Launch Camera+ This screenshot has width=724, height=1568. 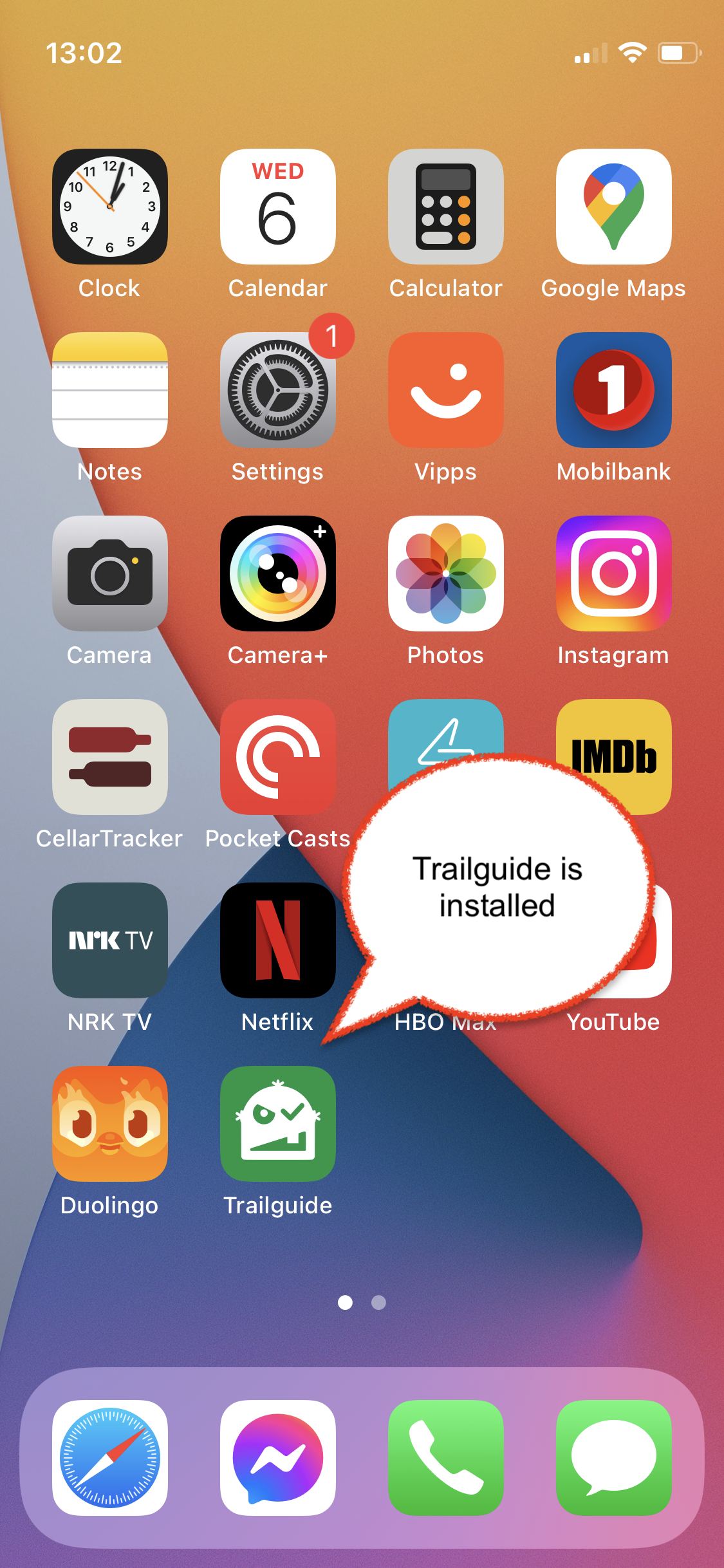278,574
